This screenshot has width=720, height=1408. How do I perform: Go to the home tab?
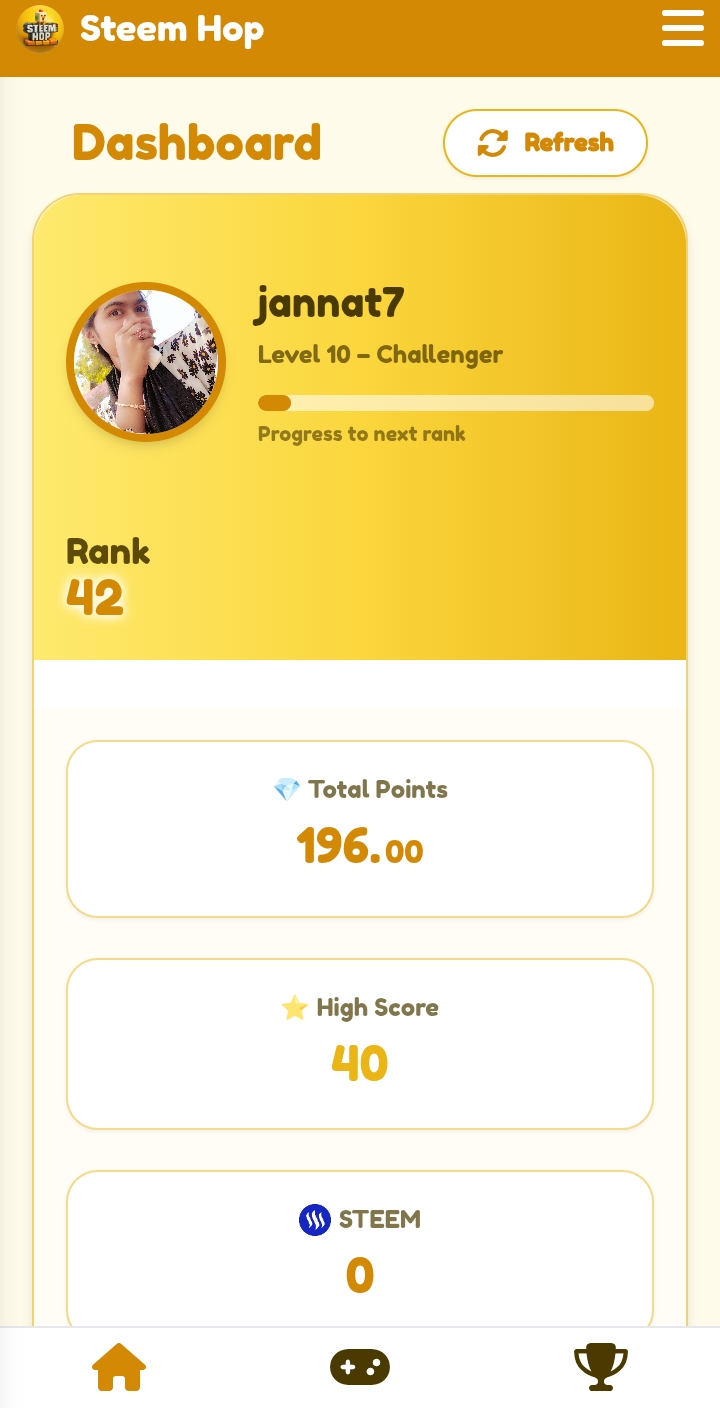point(119,1367)
